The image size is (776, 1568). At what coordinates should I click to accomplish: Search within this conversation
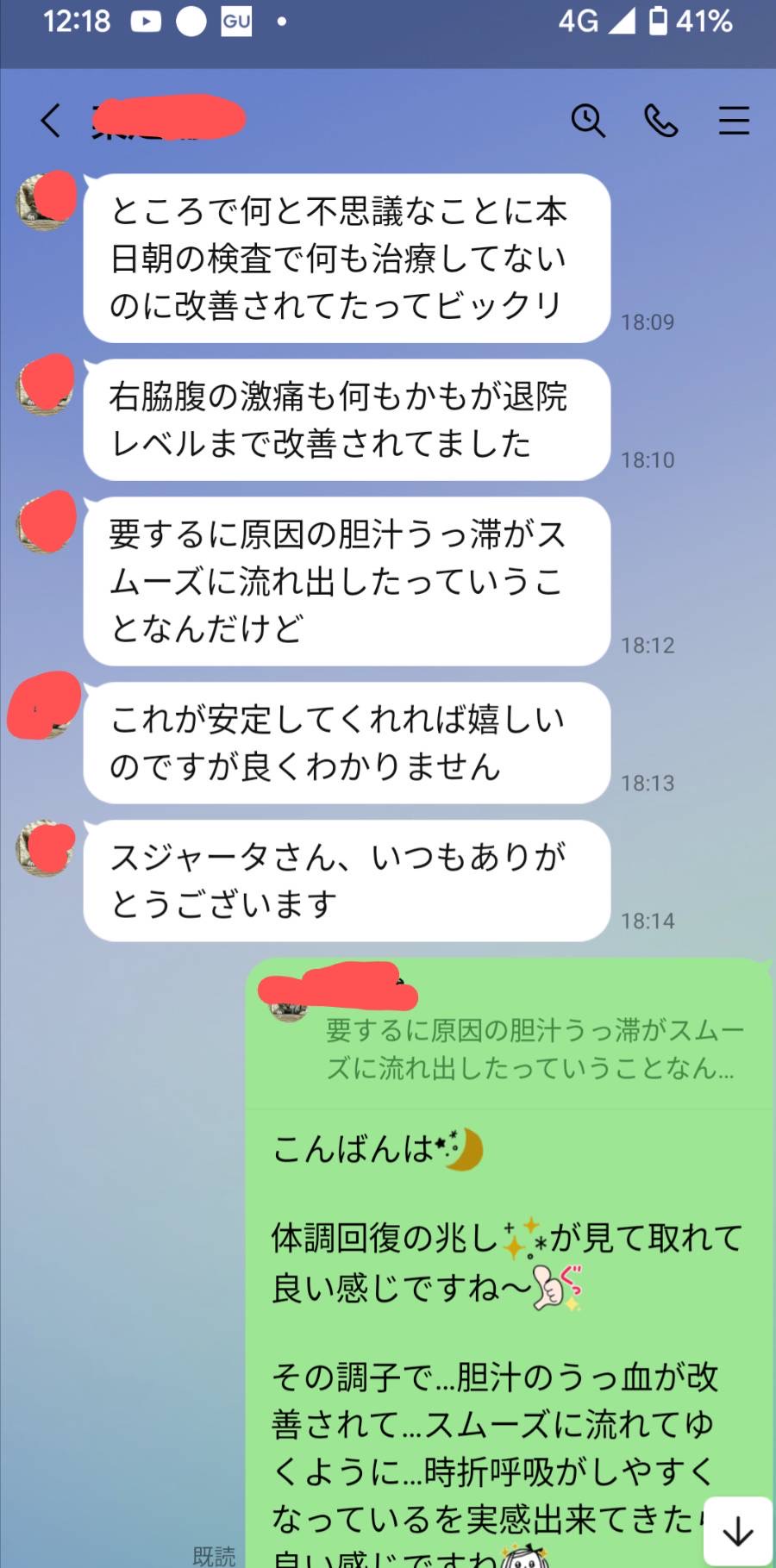pyautogui.click(x=588, y=121)
